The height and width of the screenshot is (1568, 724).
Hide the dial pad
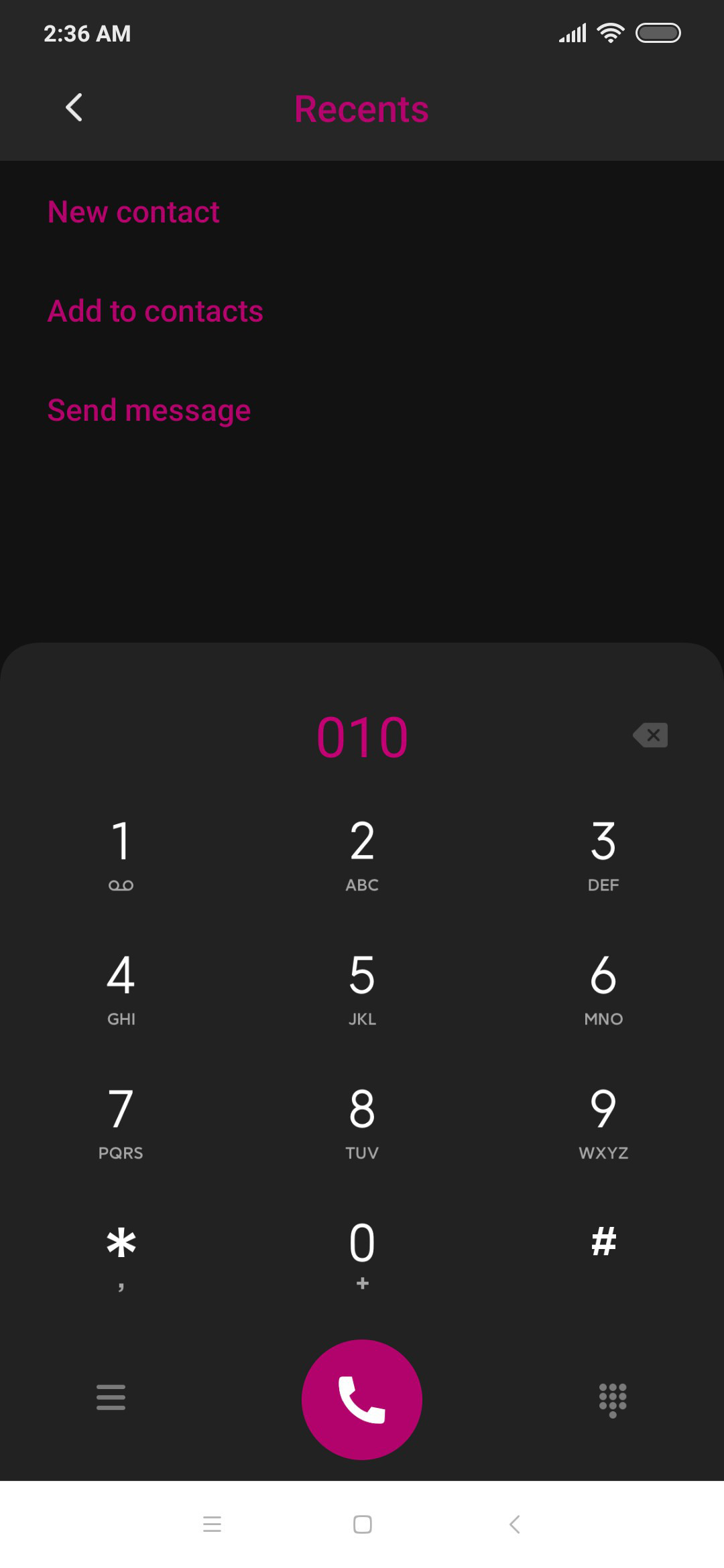pyautogui.click(x=613, y=1400)
